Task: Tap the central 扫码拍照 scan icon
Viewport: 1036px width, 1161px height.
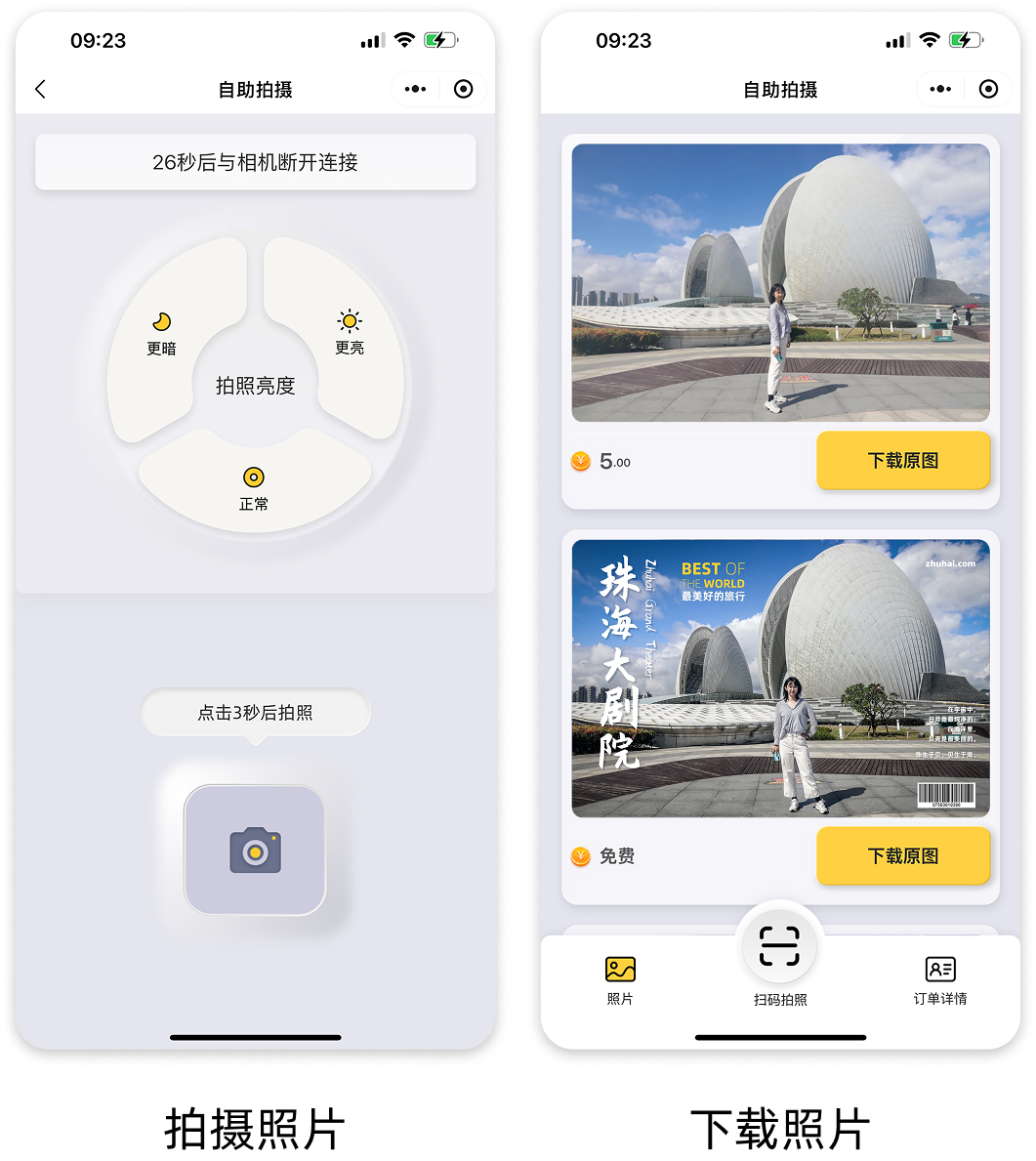Action: pos(779,944)
